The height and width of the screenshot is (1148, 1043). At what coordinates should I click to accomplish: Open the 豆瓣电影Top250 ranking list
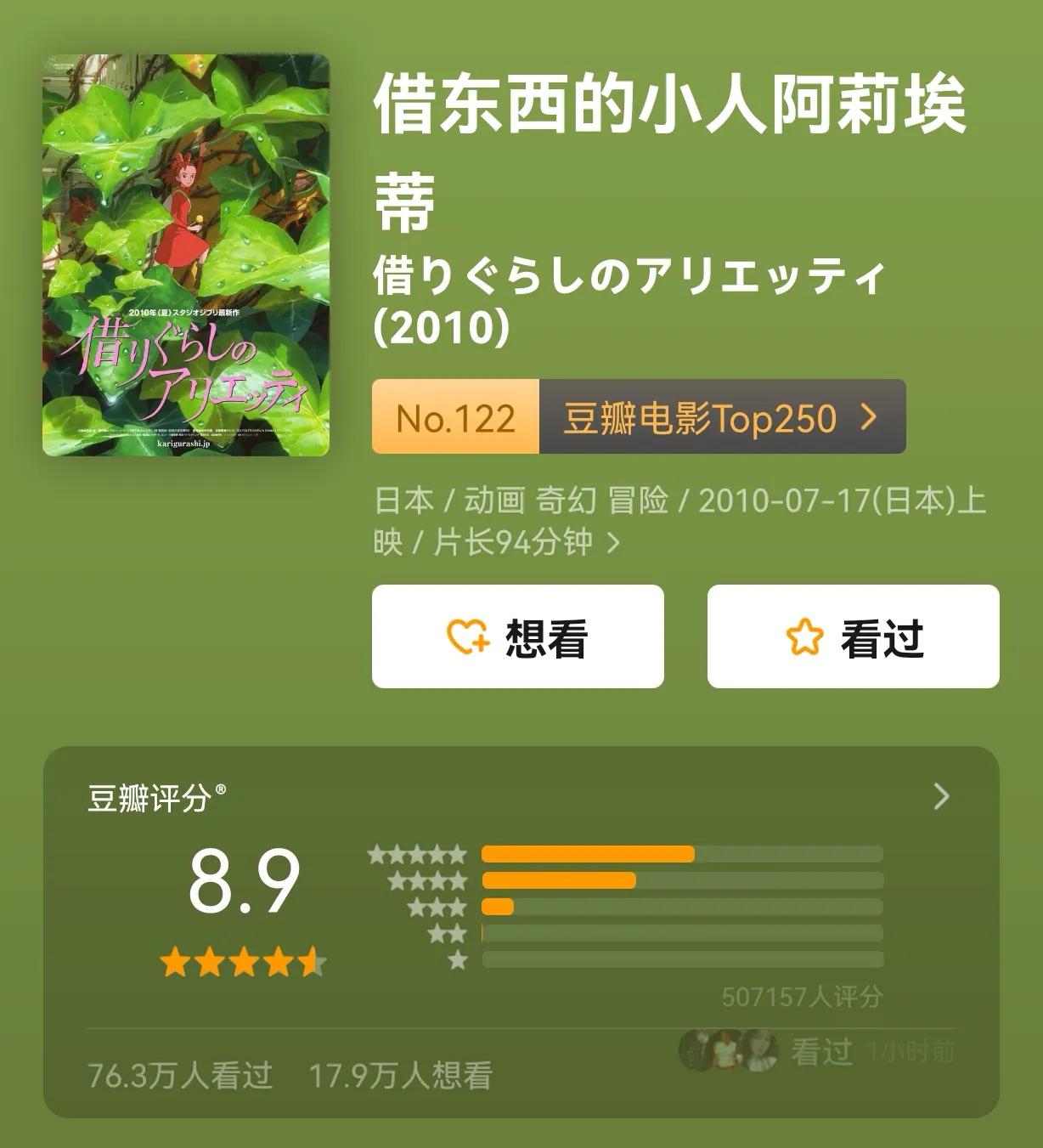pos(722,417)
